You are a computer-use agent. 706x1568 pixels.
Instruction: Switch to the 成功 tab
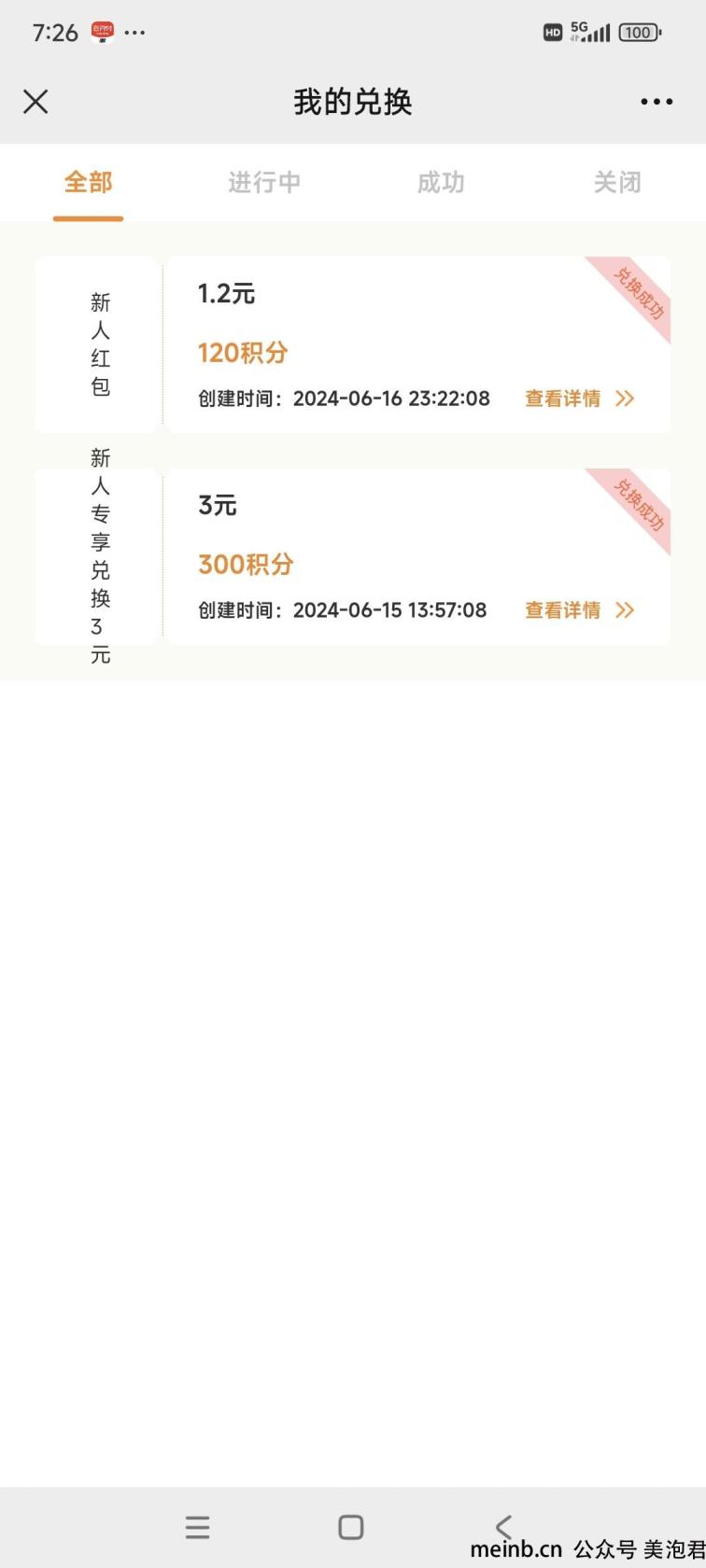click(441, 182)
